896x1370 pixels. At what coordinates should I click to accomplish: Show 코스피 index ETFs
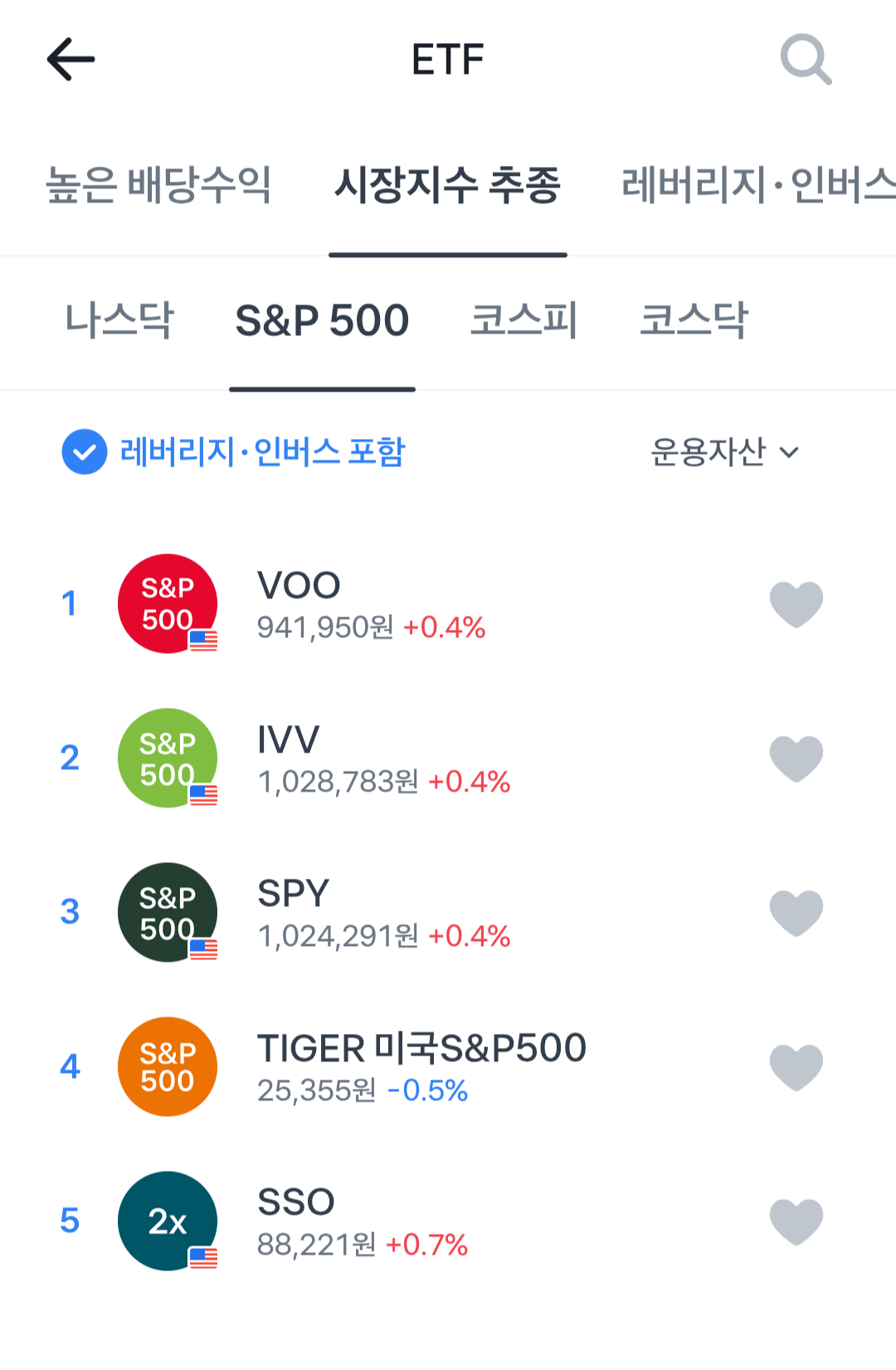tap(523, 320)
